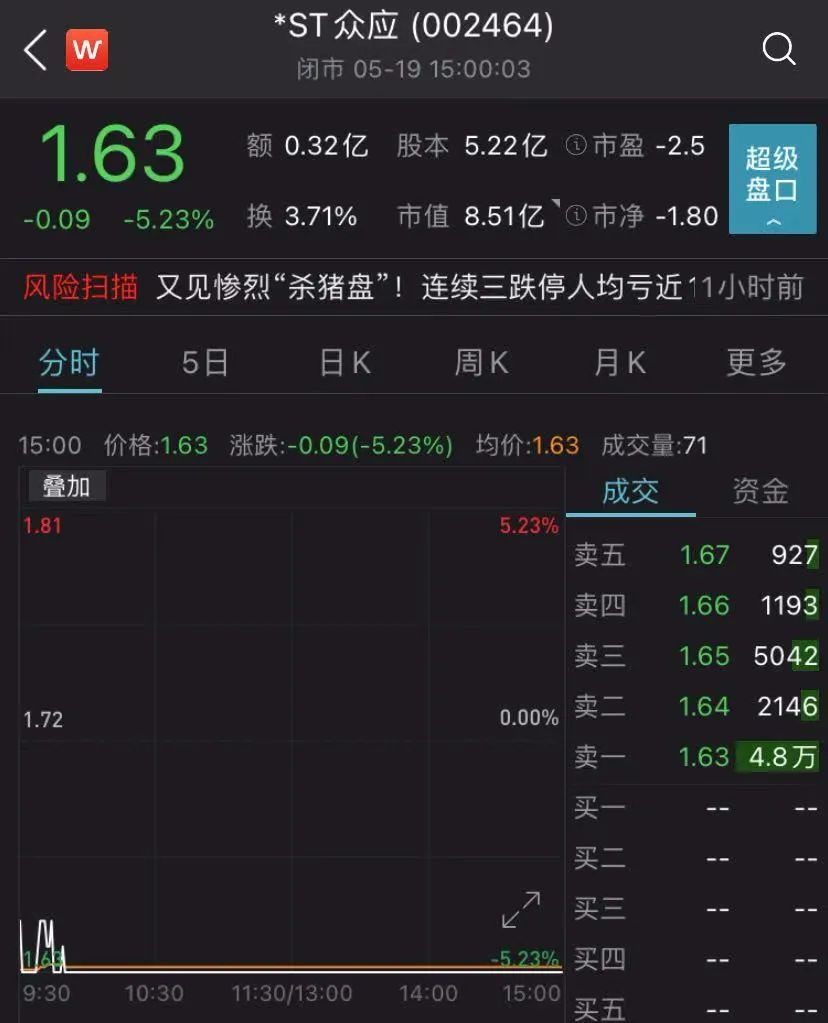Tap the red W badge icon

tap(87, 50)
